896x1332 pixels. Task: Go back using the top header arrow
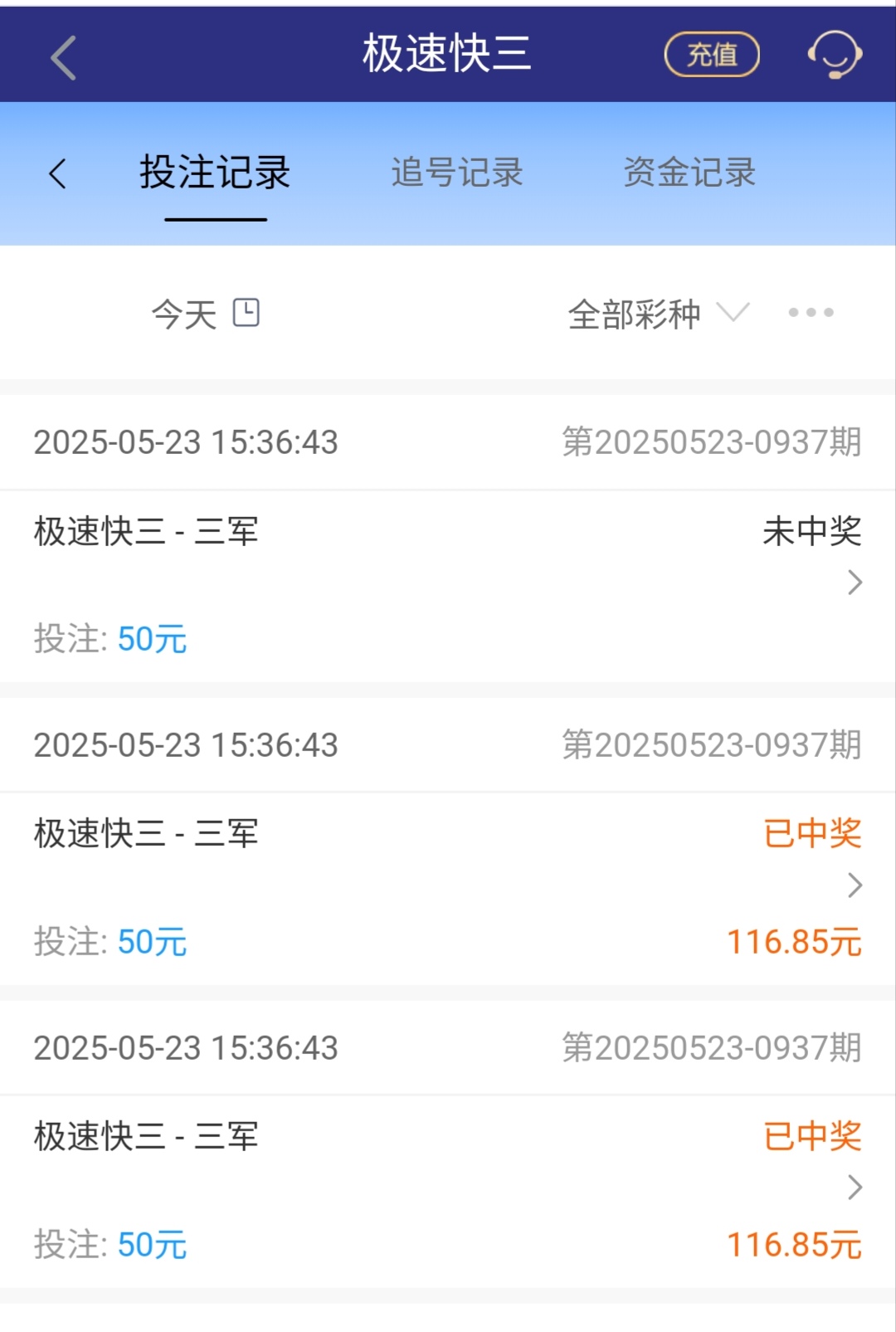[64, 57]
